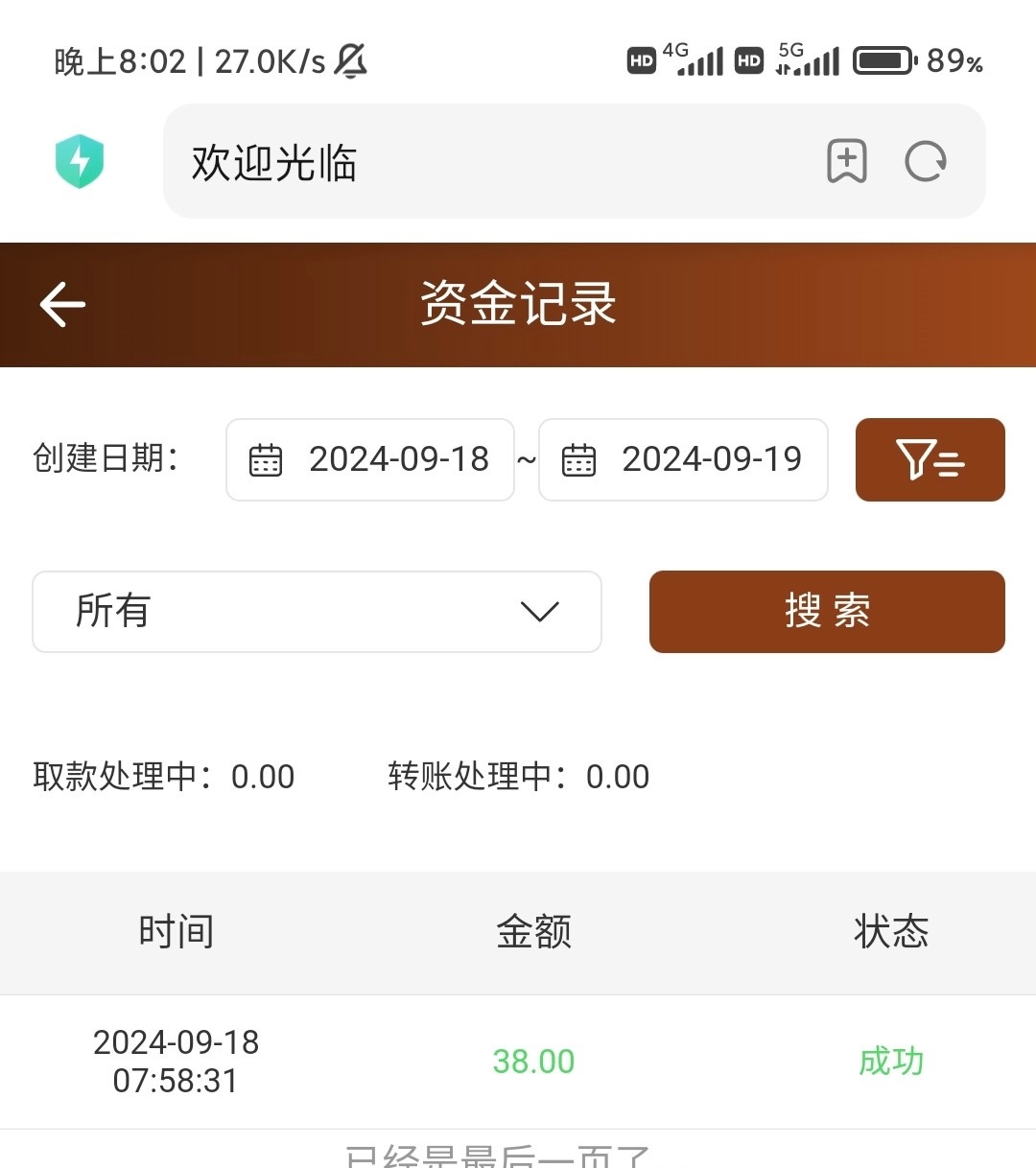The width and height of the screenshot is (1036, 1168).
Task: Expand the 所有 type dropdown
Action: [x=317, y=612]
